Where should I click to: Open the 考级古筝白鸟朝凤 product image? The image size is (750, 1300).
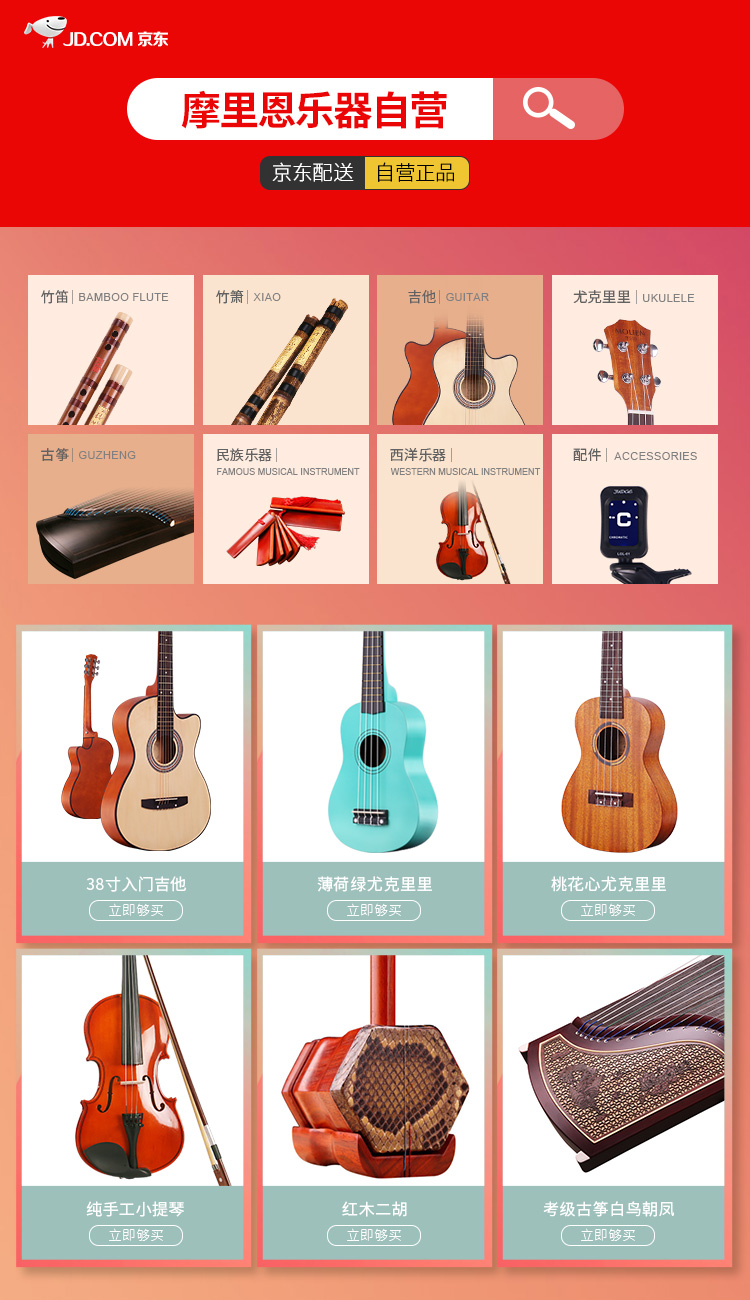(613, 1070)
